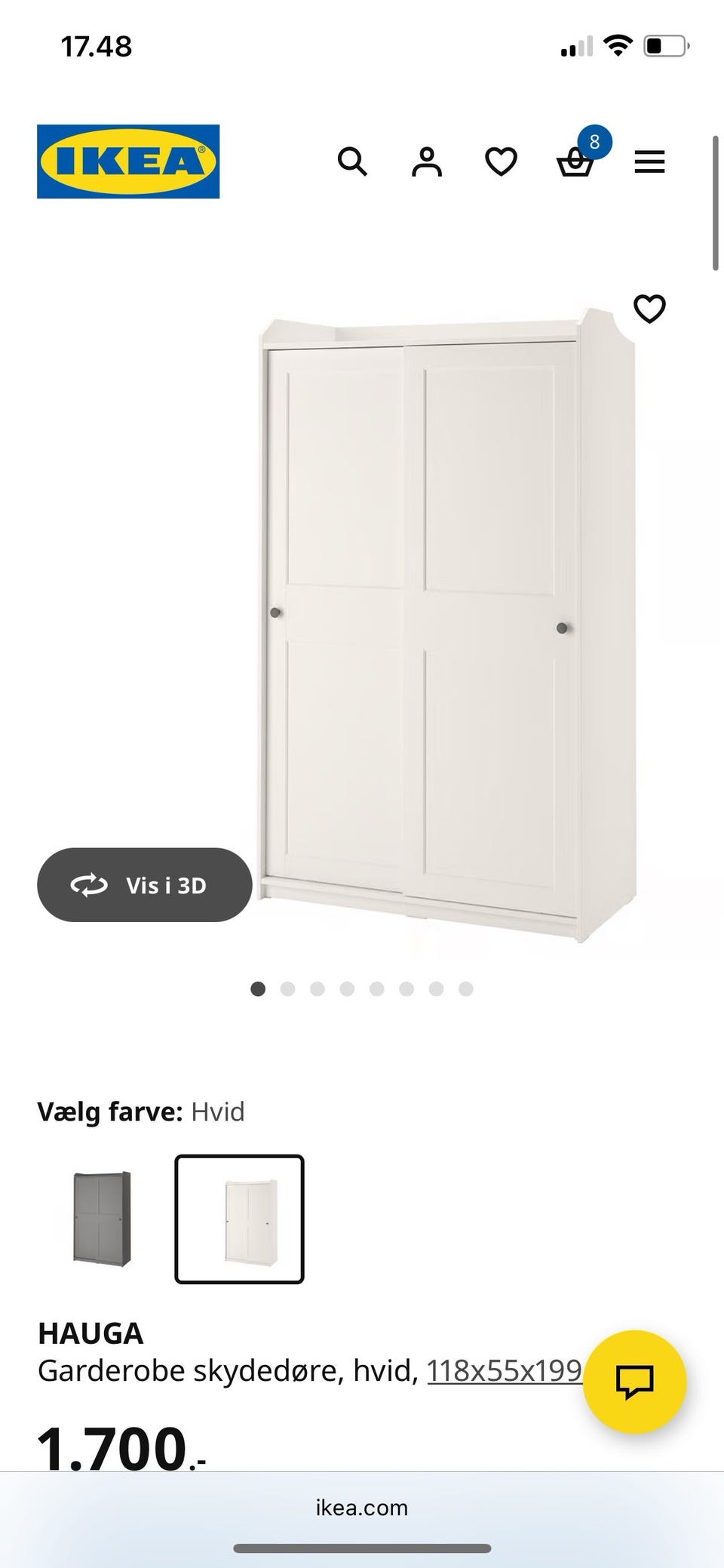
Task: Open the hamburger navigation menu
Action: (x=649, y=161)
